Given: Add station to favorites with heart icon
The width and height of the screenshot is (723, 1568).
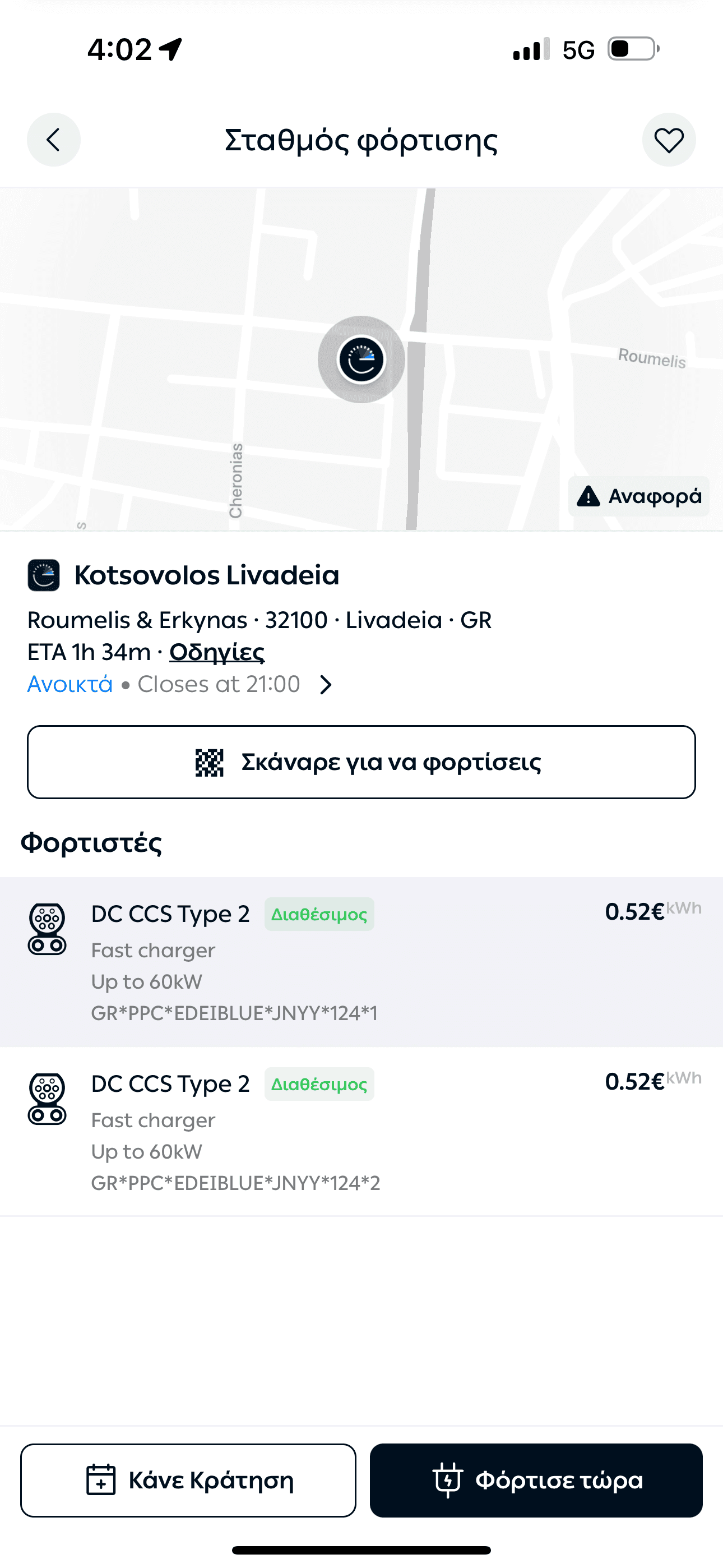Looking at the screenshot, I should coord(669,140).
